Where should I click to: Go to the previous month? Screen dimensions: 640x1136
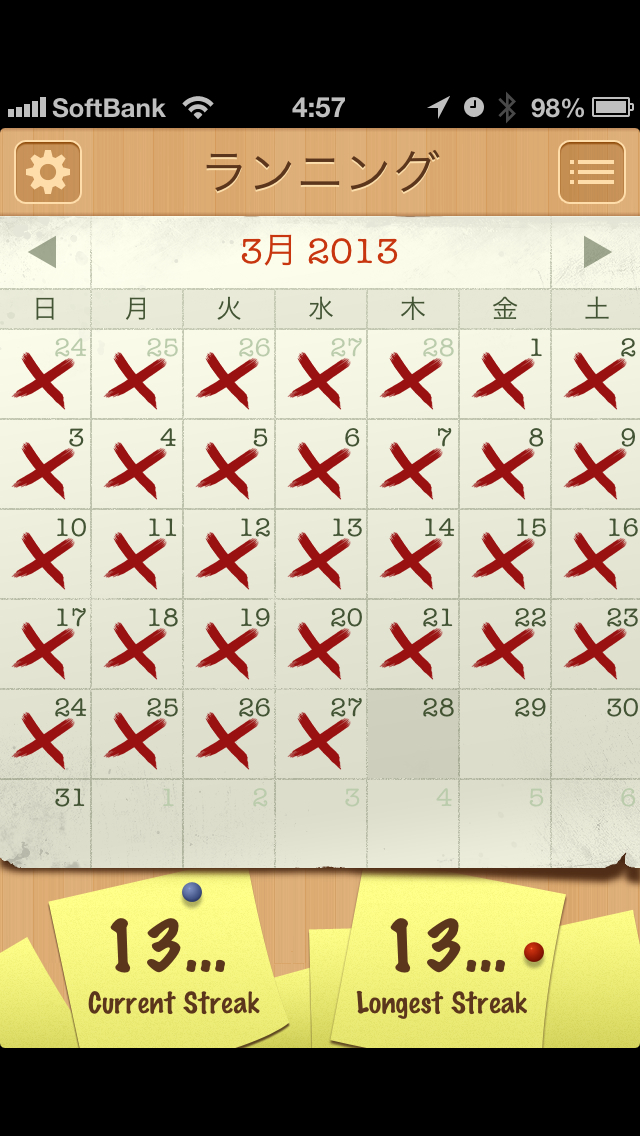click(43, 252)
